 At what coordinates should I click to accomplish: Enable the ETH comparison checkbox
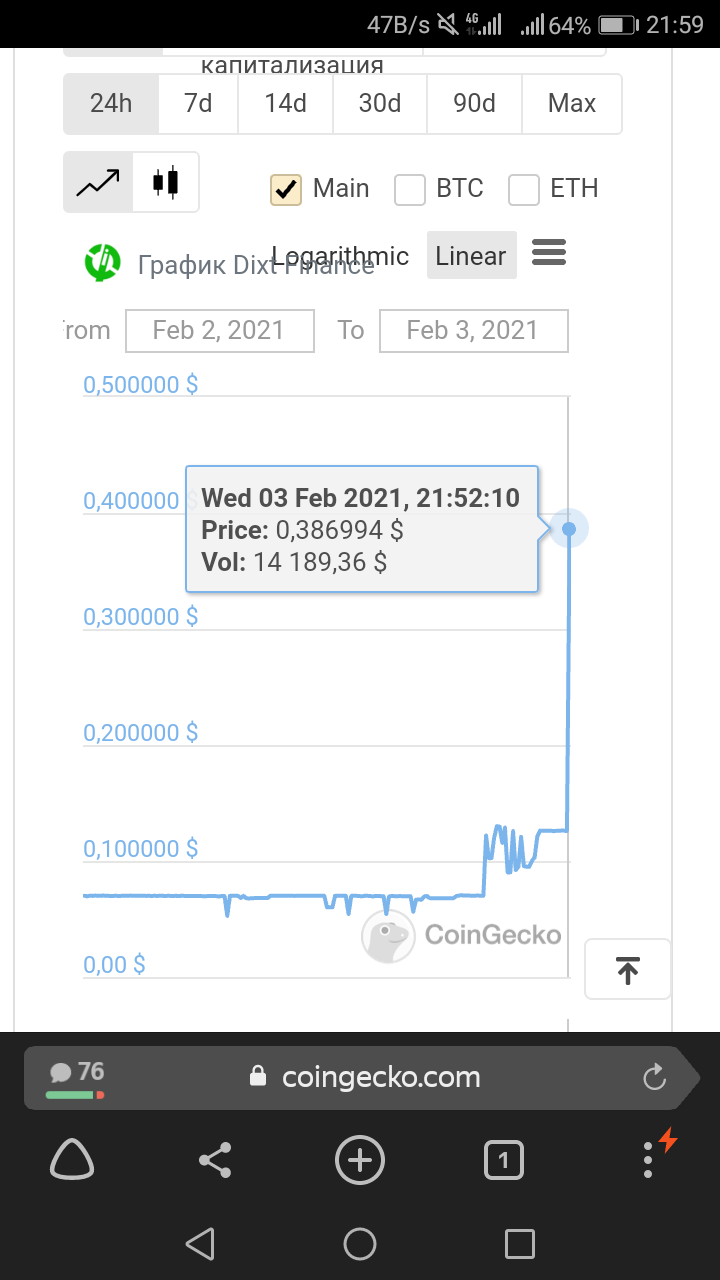pos(524,189)
